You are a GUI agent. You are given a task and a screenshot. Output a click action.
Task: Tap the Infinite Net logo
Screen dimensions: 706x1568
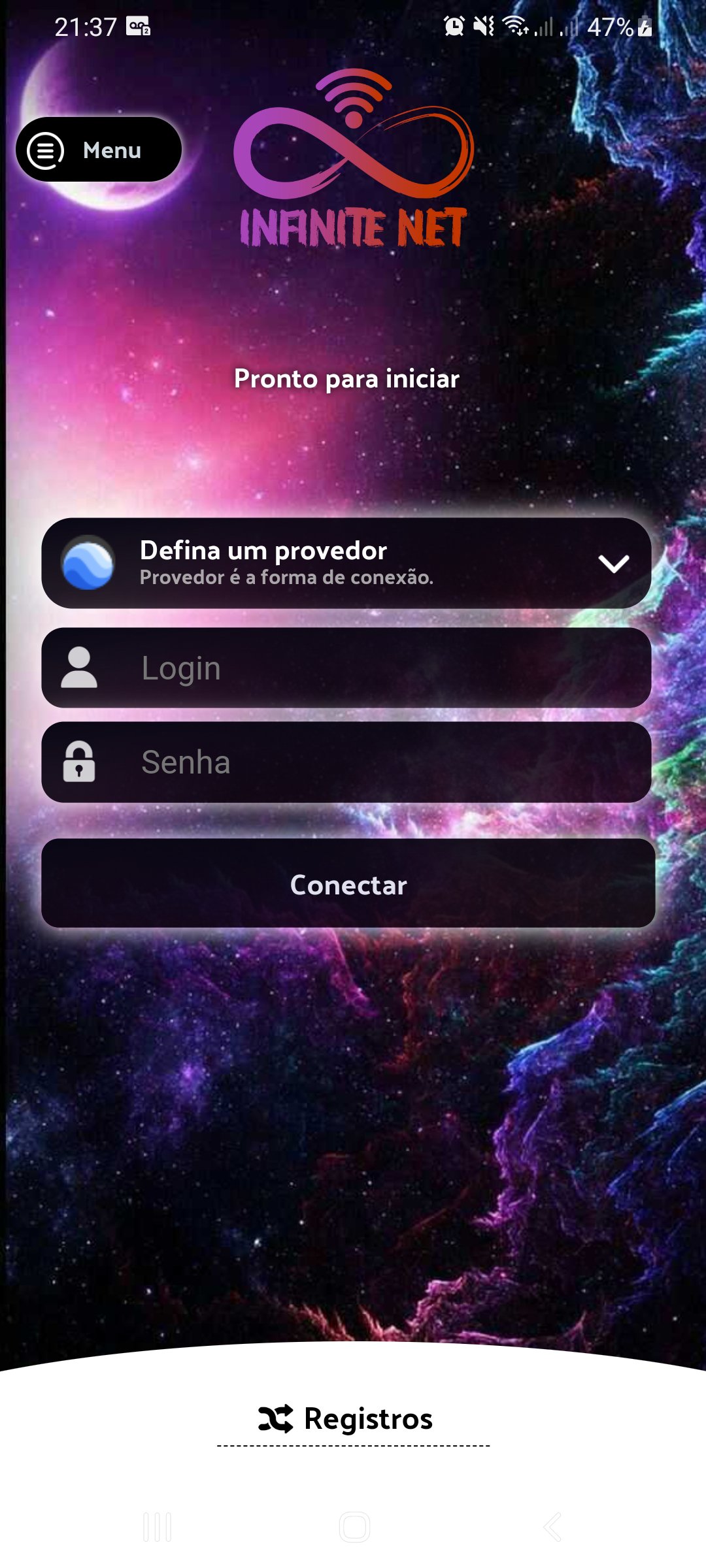(353, 157)
